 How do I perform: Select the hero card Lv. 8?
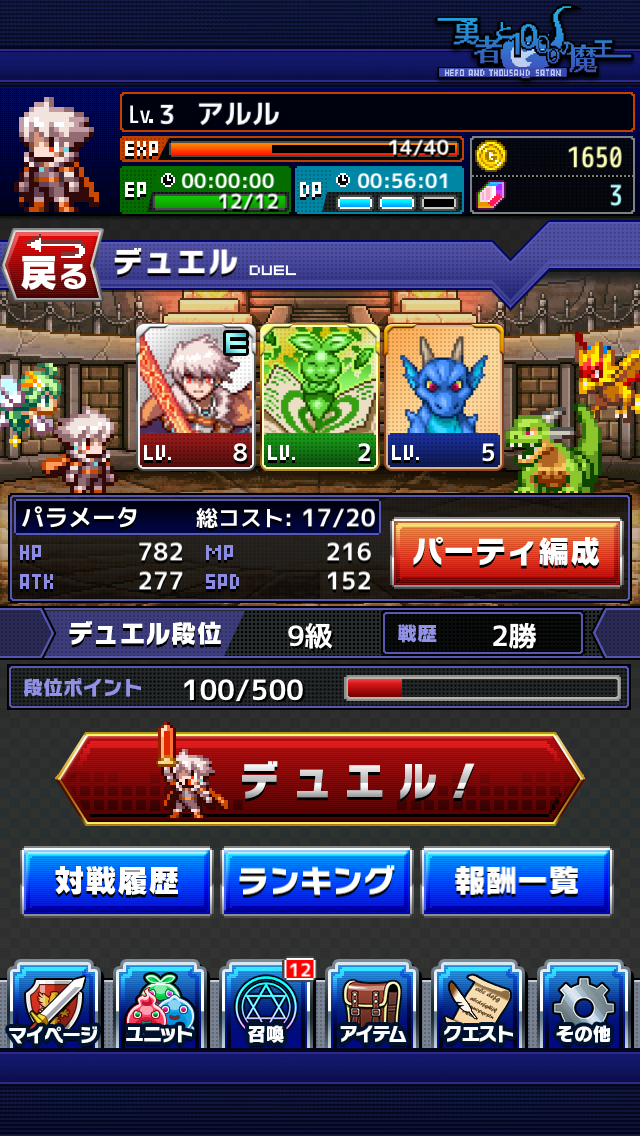click(x=195, y=396)
